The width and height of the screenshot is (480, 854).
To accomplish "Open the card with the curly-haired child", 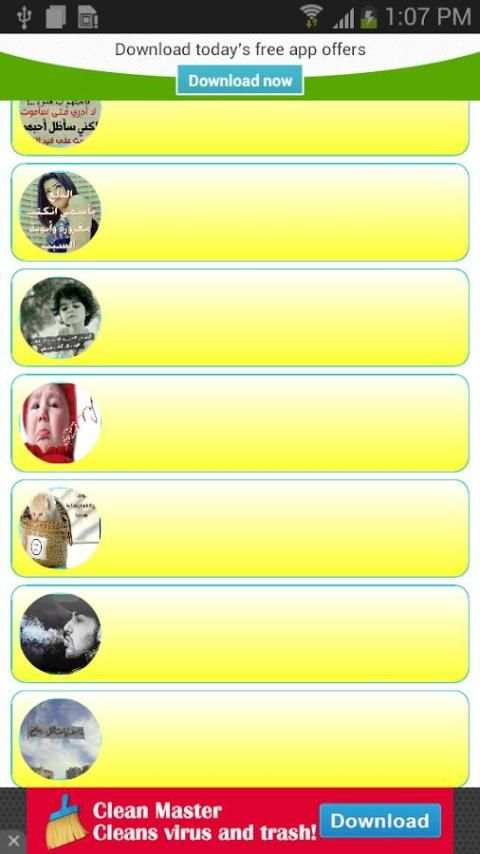I will point(240,317).
